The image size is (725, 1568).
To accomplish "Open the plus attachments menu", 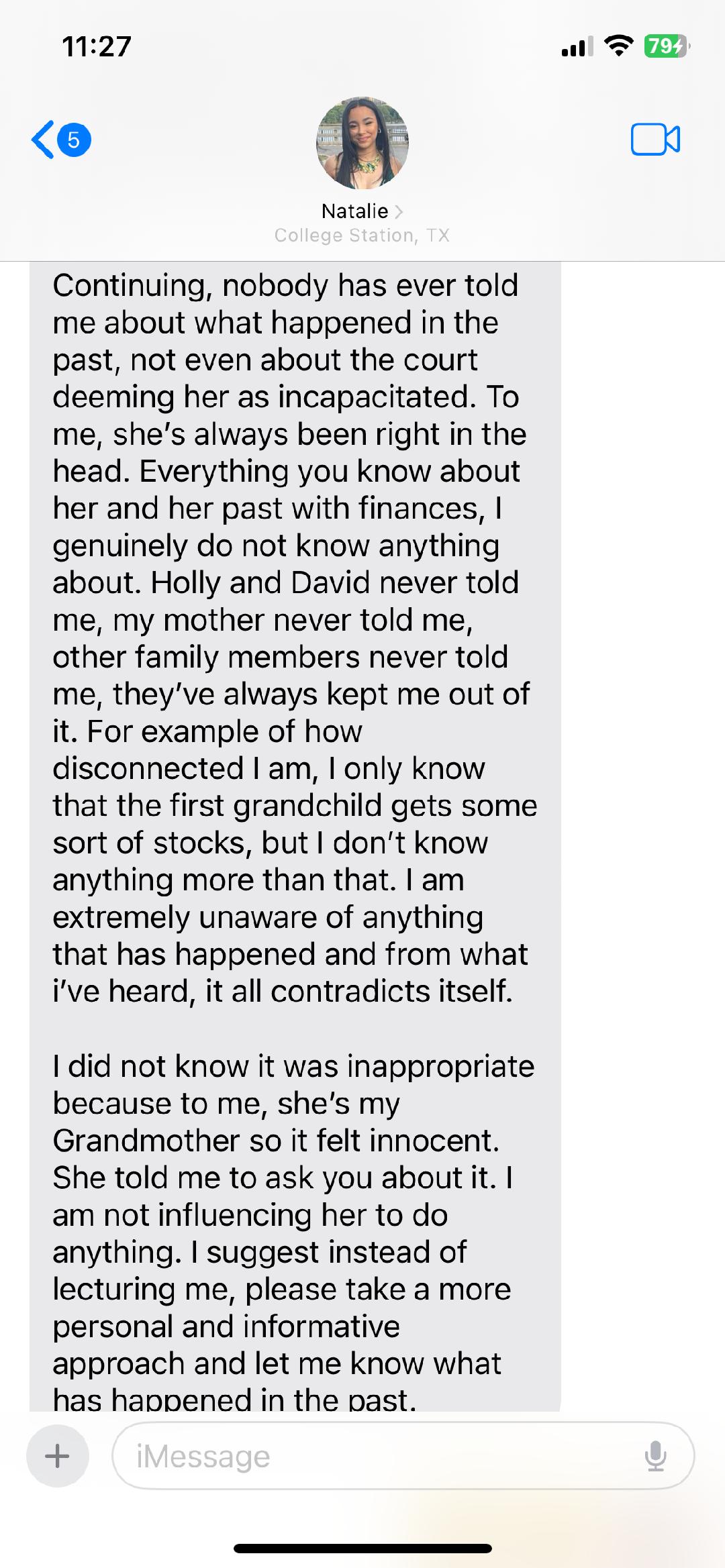I will pos(57,1456).
